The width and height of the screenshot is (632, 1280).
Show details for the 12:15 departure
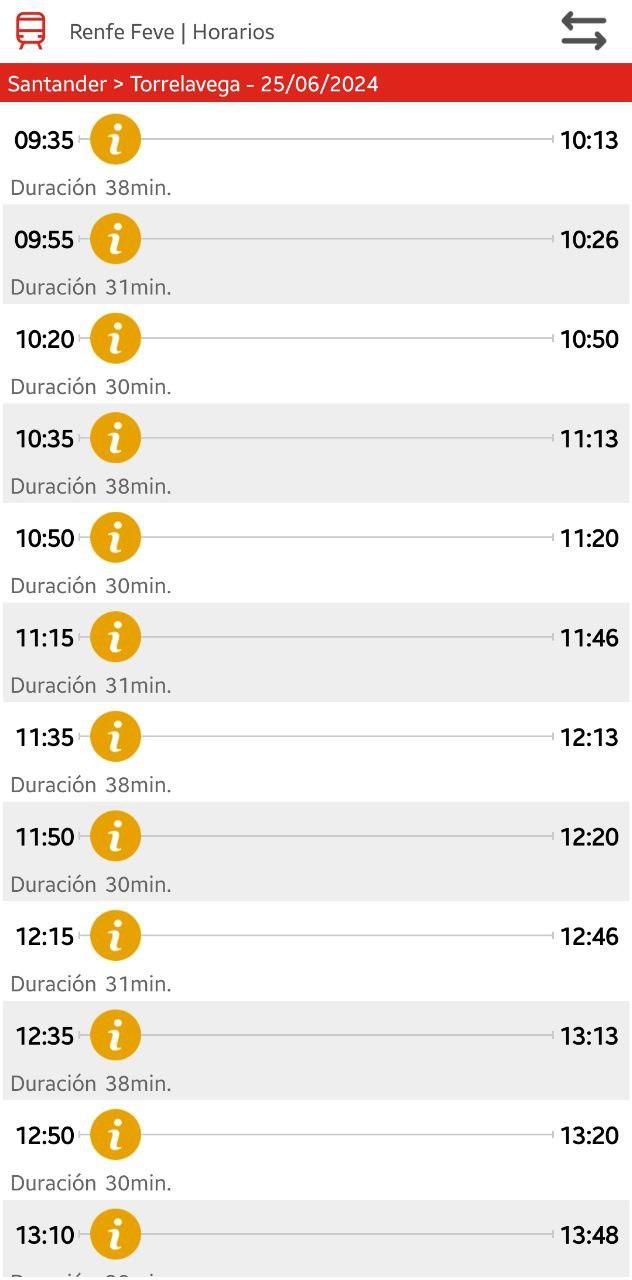(115, 935)
